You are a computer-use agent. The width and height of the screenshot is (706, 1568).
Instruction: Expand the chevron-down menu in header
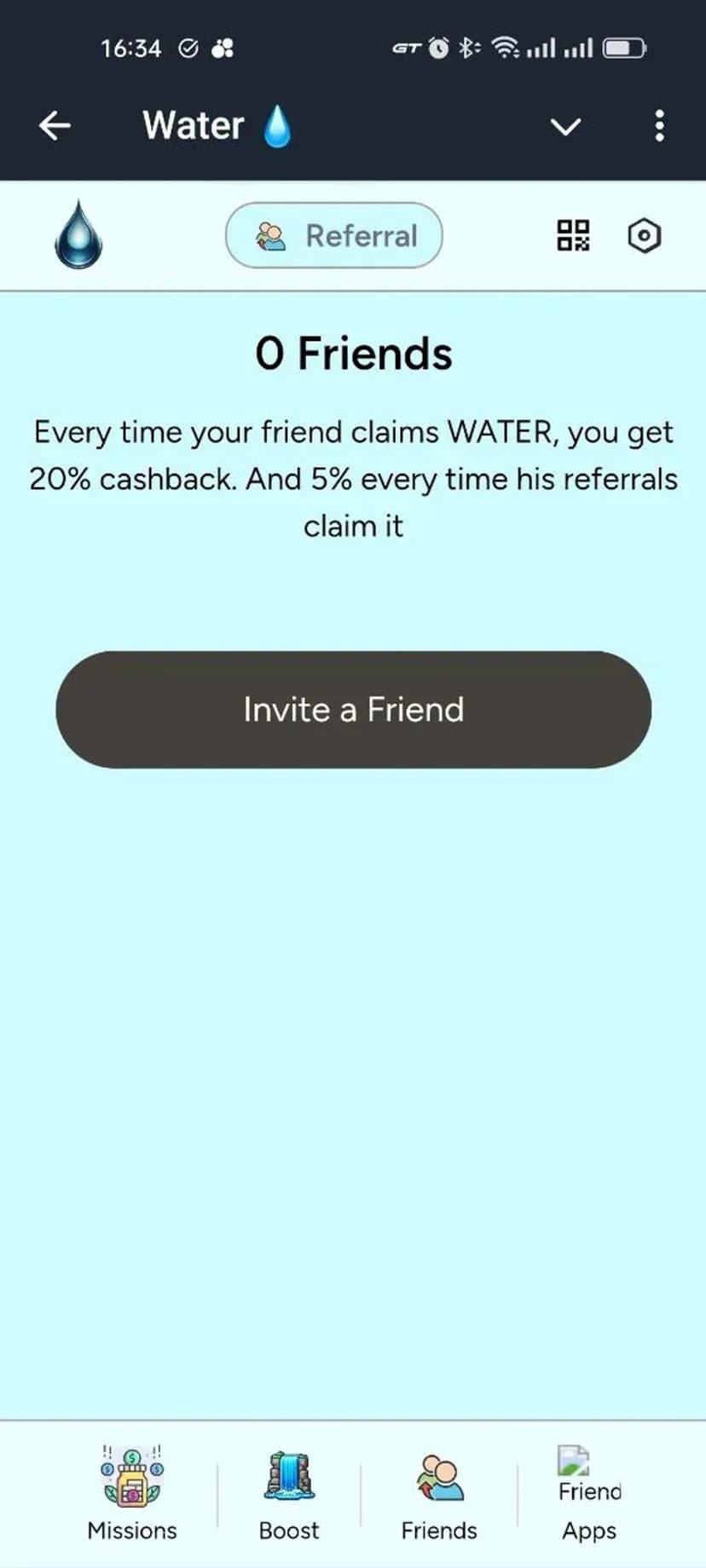pyautogui.click(x=565, y=127)
